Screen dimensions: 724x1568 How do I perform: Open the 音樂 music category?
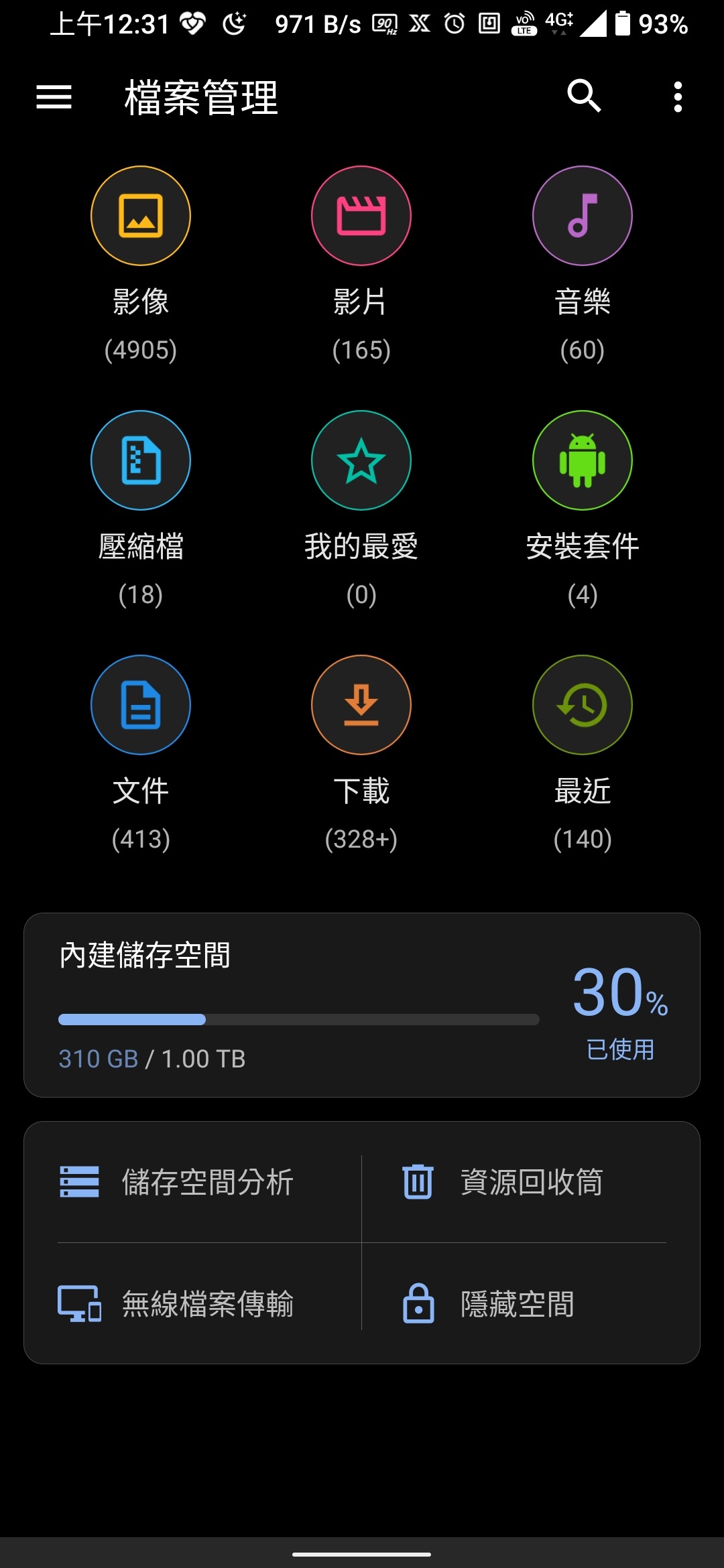(583, 265)
